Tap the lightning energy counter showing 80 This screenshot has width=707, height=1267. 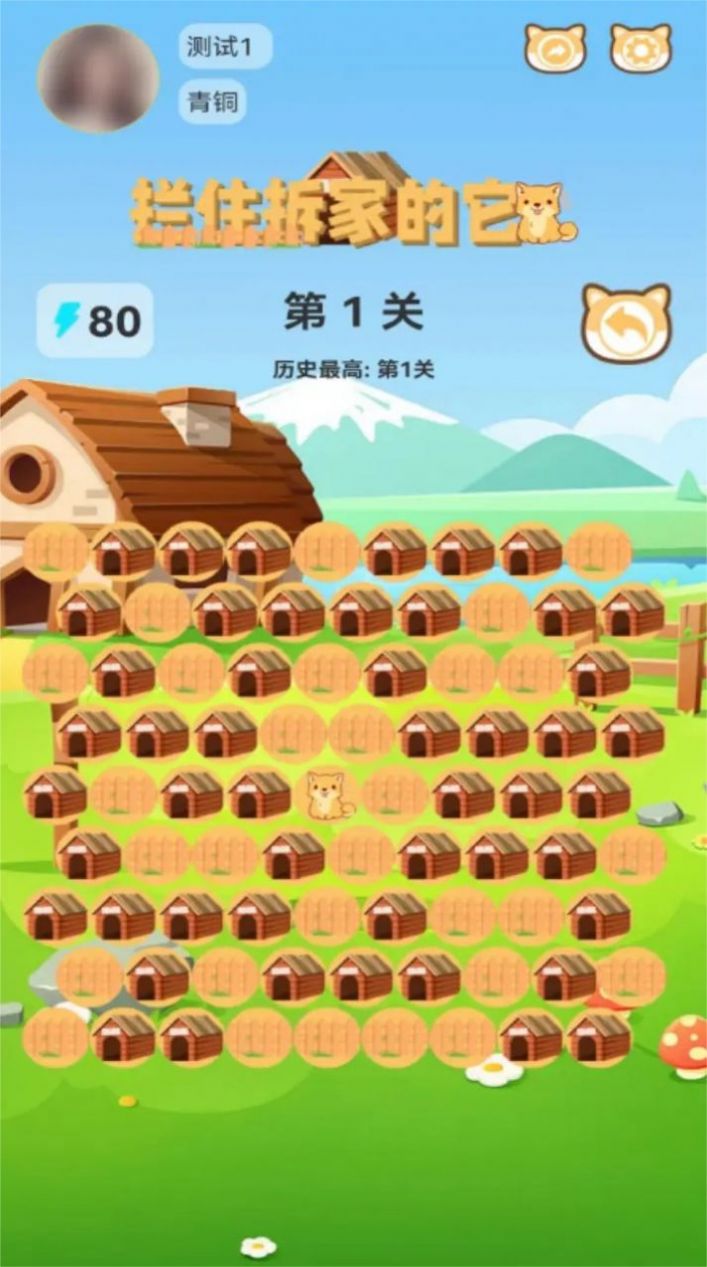(96, 321)
